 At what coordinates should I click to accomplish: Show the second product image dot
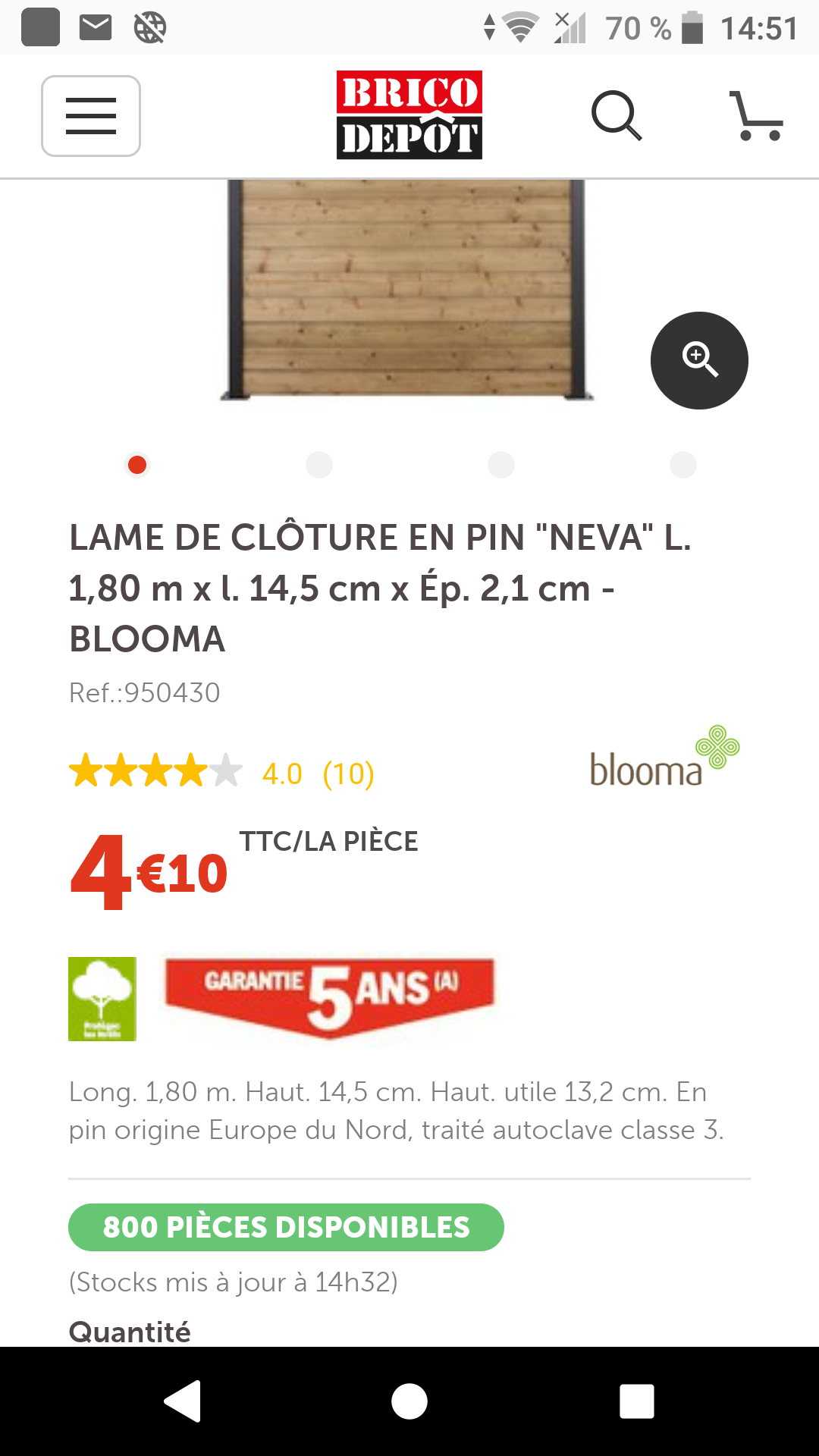click(x=319, y=465)
